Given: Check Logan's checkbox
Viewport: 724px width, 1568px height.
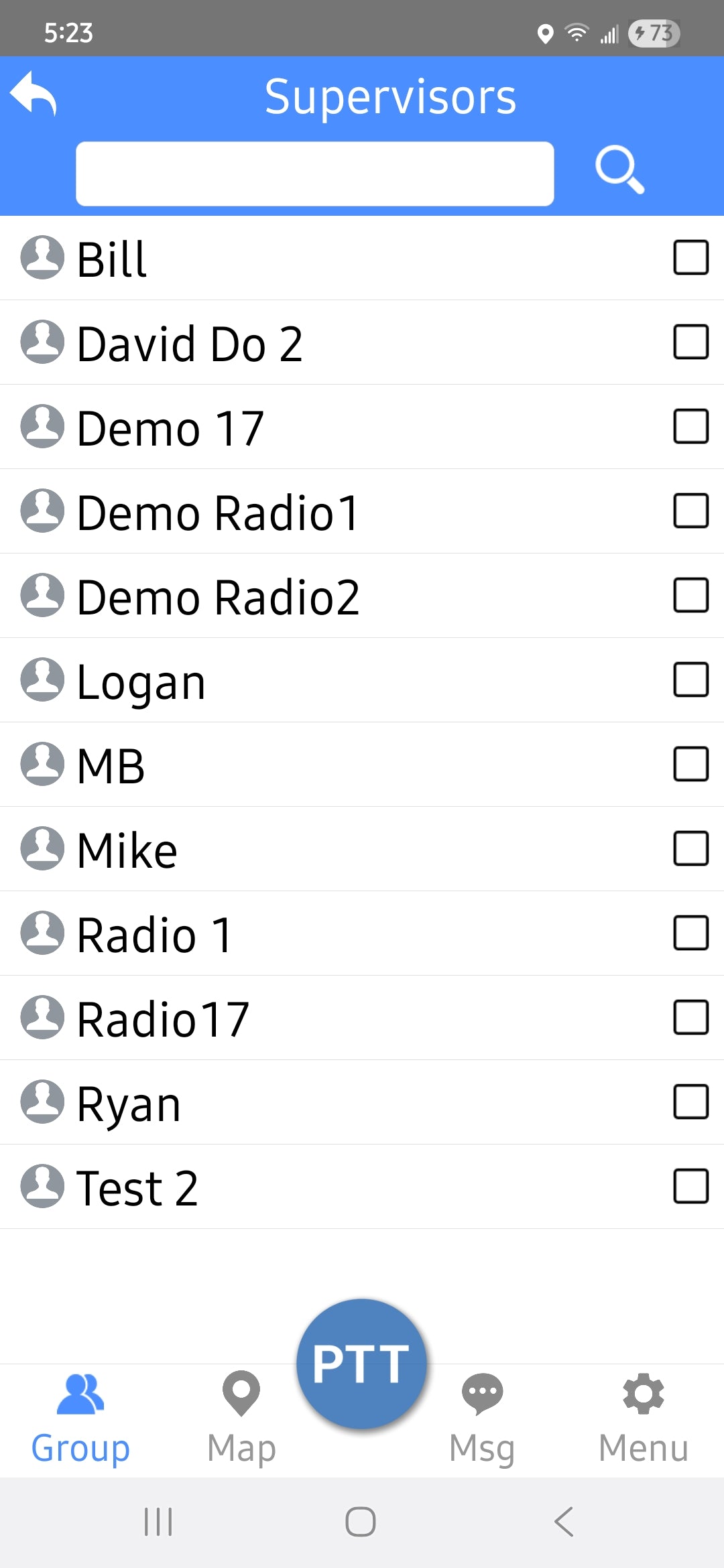Looking at the screenshot, I should tap(690, 680).
